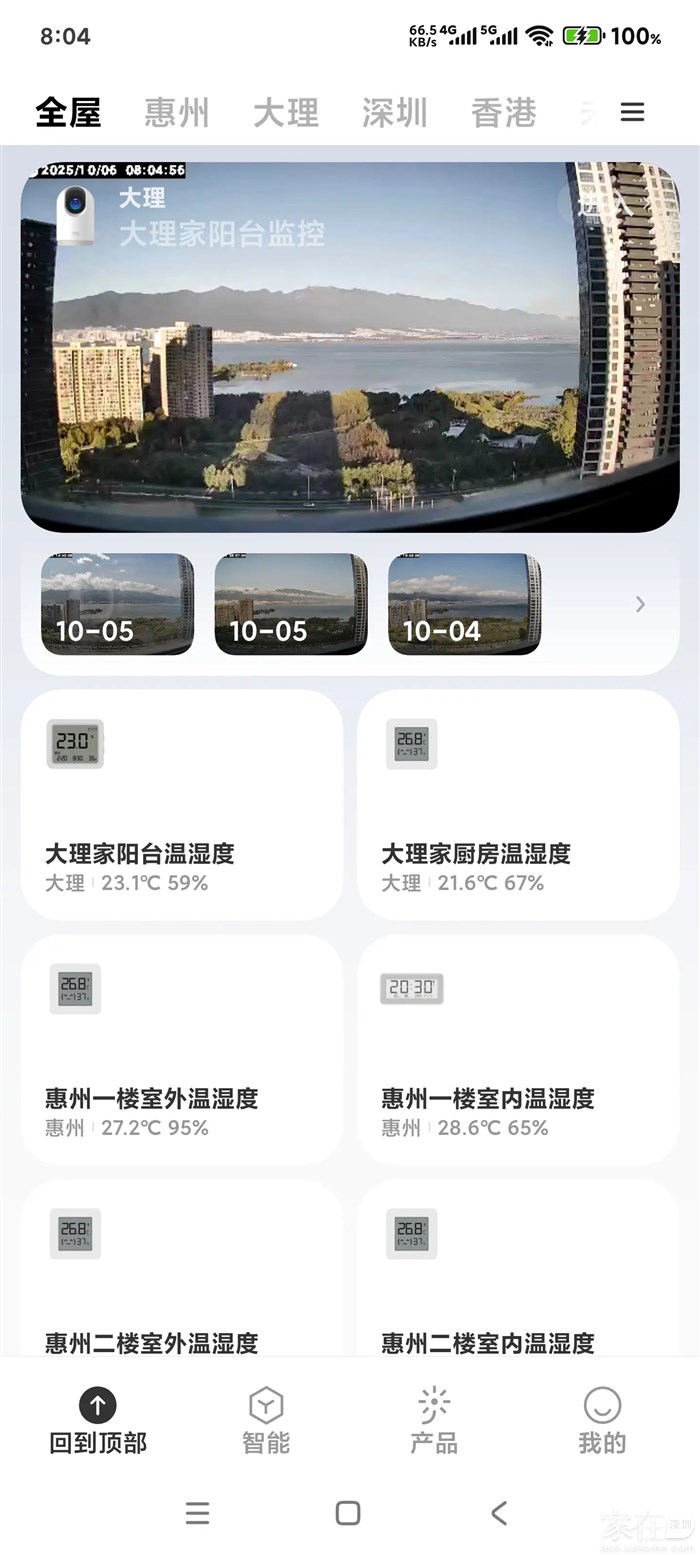Open the 大理家厨房温湿度 sensor card
This screenshot has height=1555, width=700.
tap(518, 805)
